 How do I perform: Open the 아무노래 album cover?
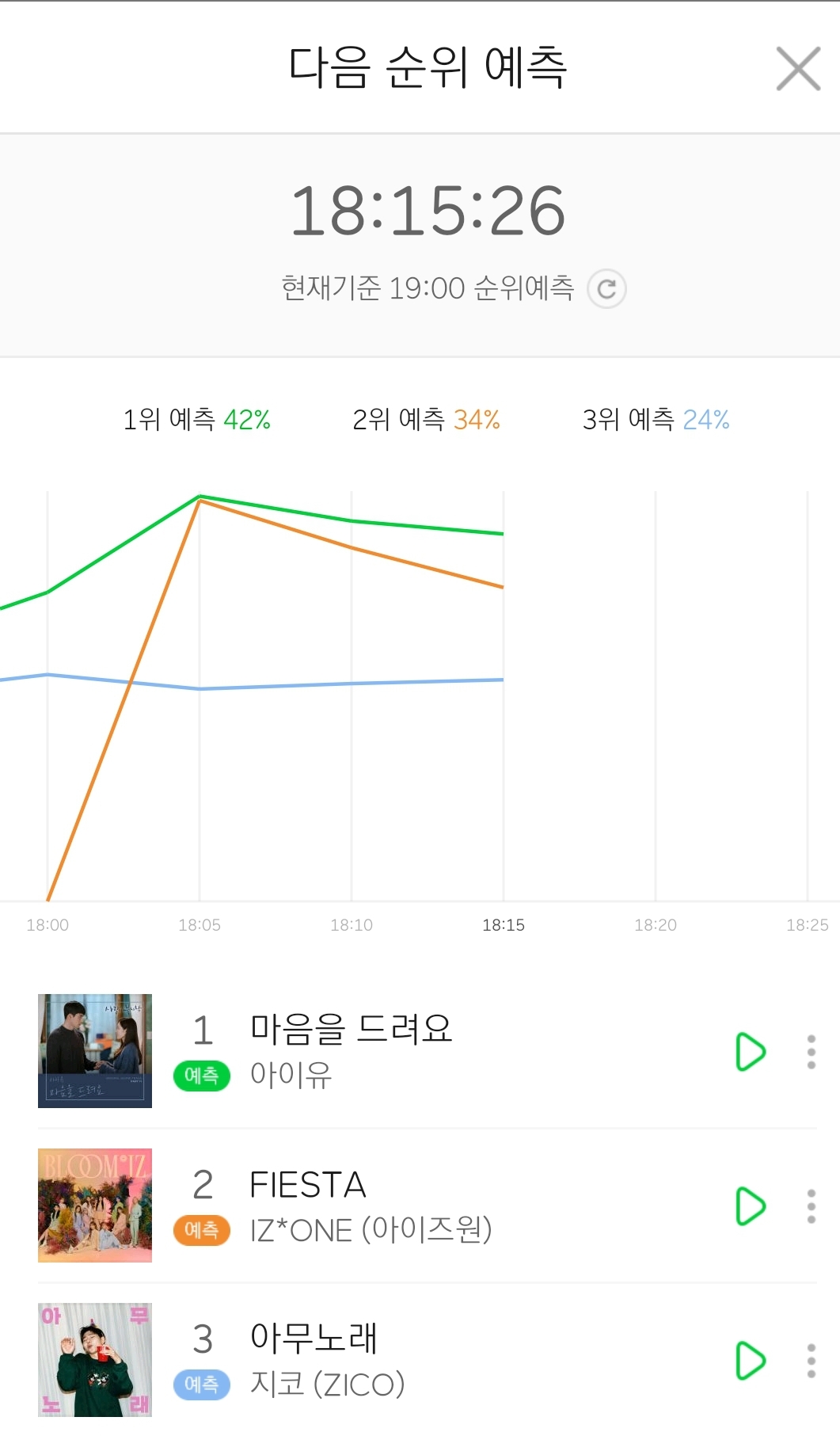[95, 1360]
